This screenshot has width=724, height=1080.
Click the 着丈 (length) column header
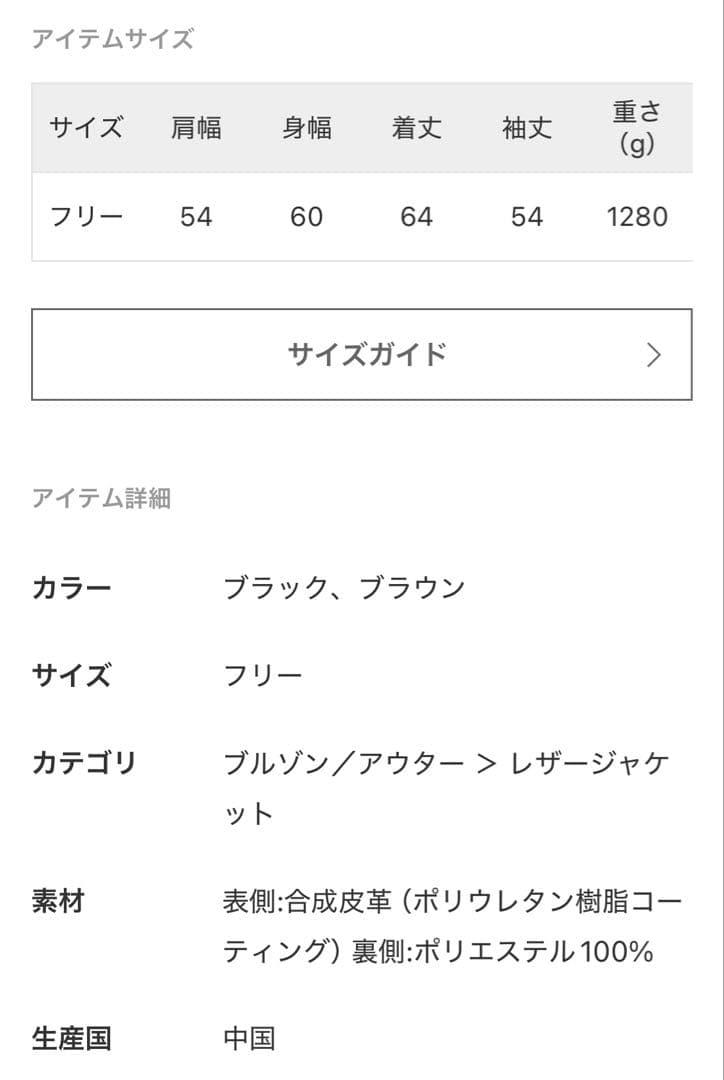click(x=418, y=128)
